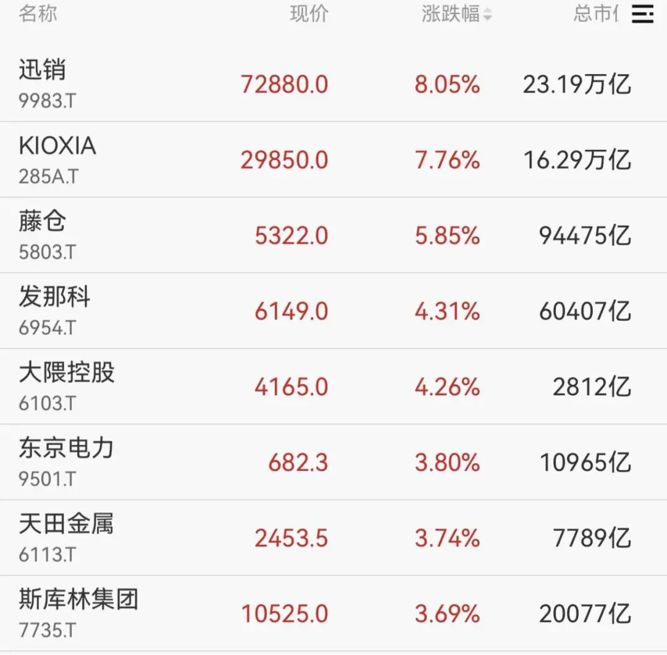View 东京电力 9501.T quote
This screenshot has width=667, height=655.
click(x=66, y=461)
